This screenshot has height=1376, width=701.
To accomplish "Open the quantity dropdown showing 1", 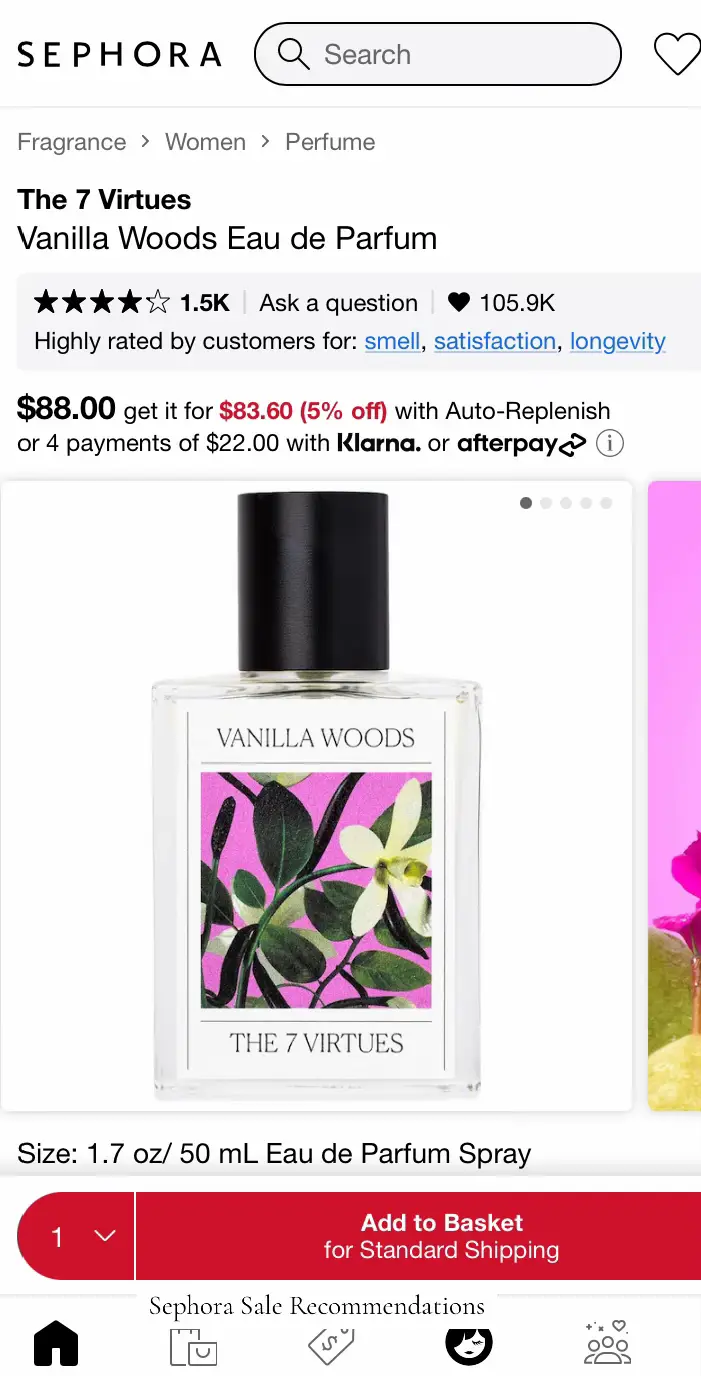I will 77,1236.
